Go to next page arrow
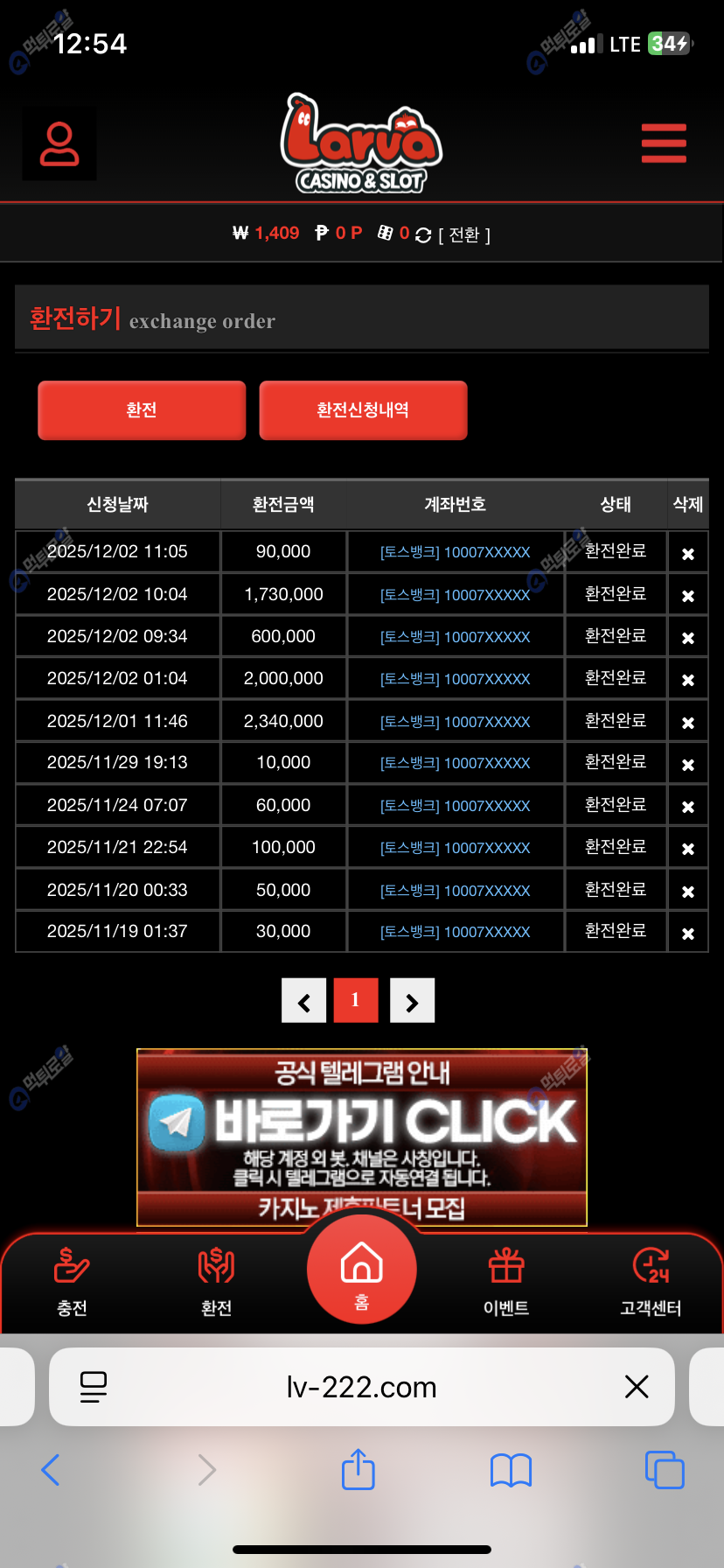 pyautogui.click(x=412, y=1001)
